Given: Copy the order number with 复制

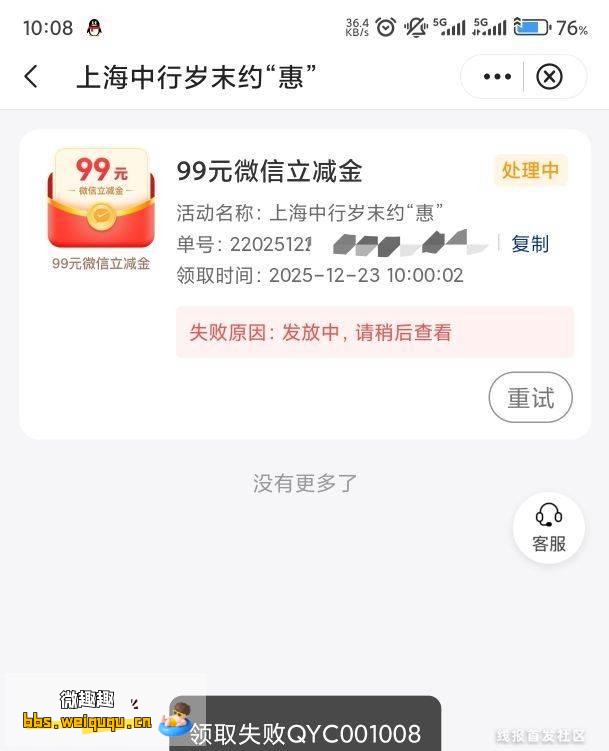Looking at the screenshot, I should pyautogui.click(x=530, y=244).
